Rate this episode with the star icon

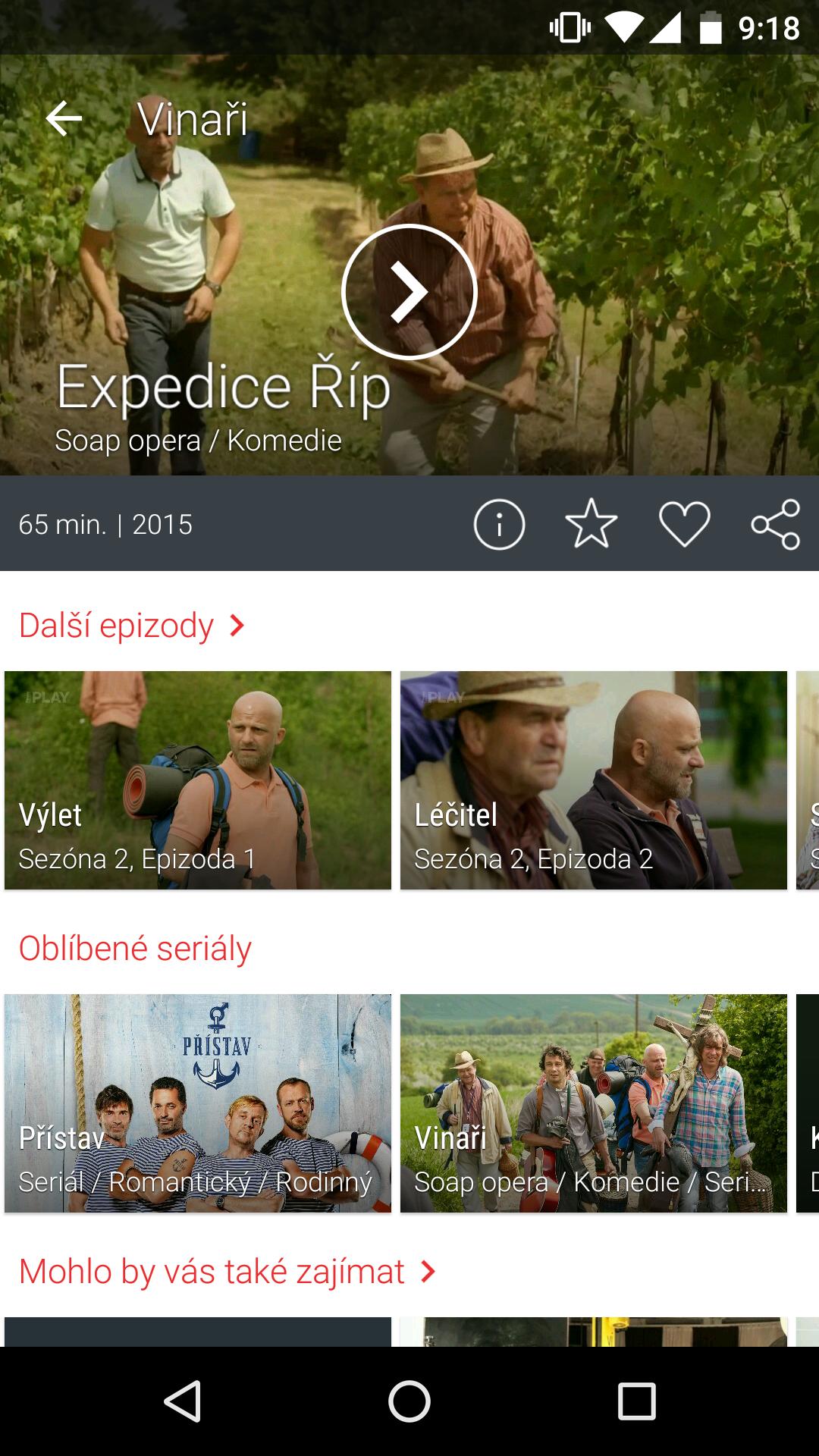tap(591, 524)
